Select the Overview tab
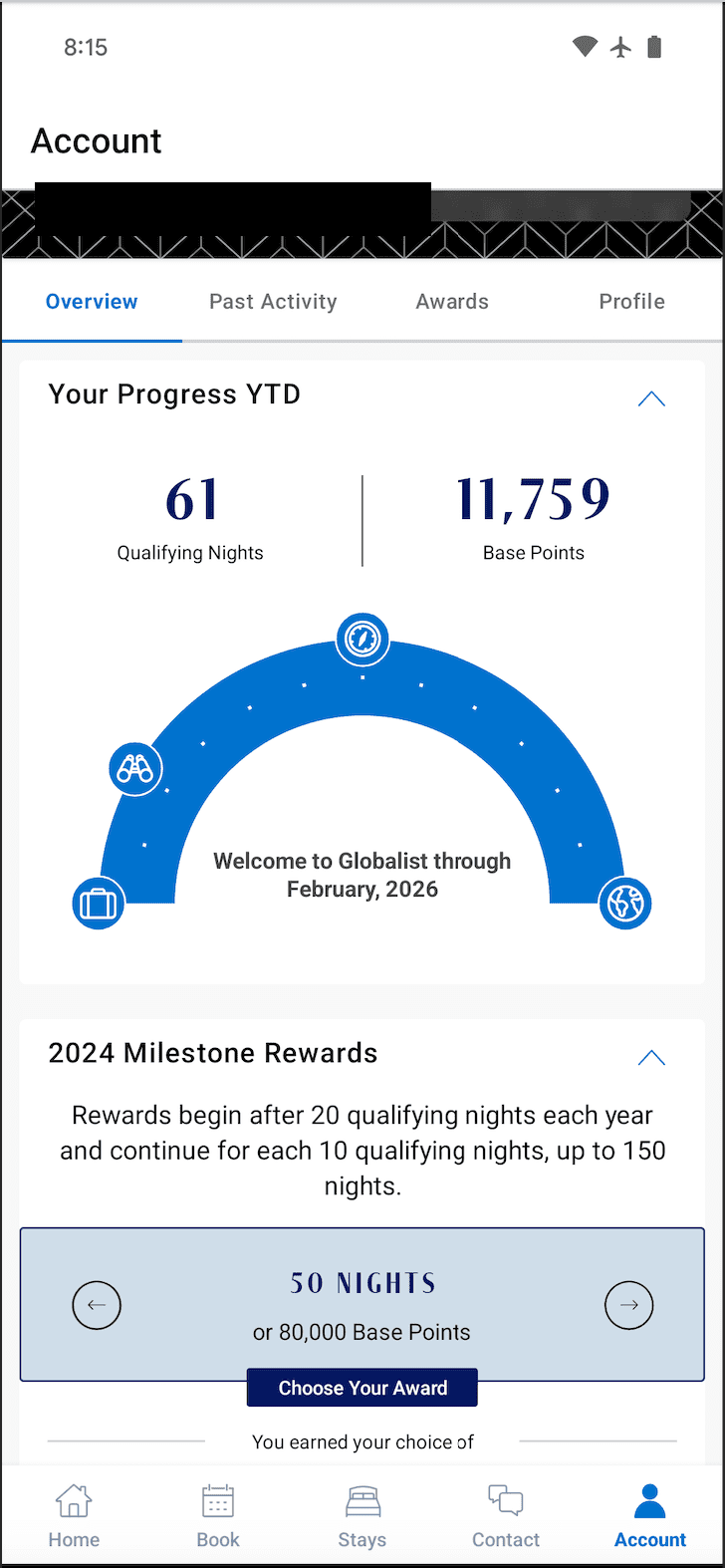725x1568 pixels. point(92,301)
